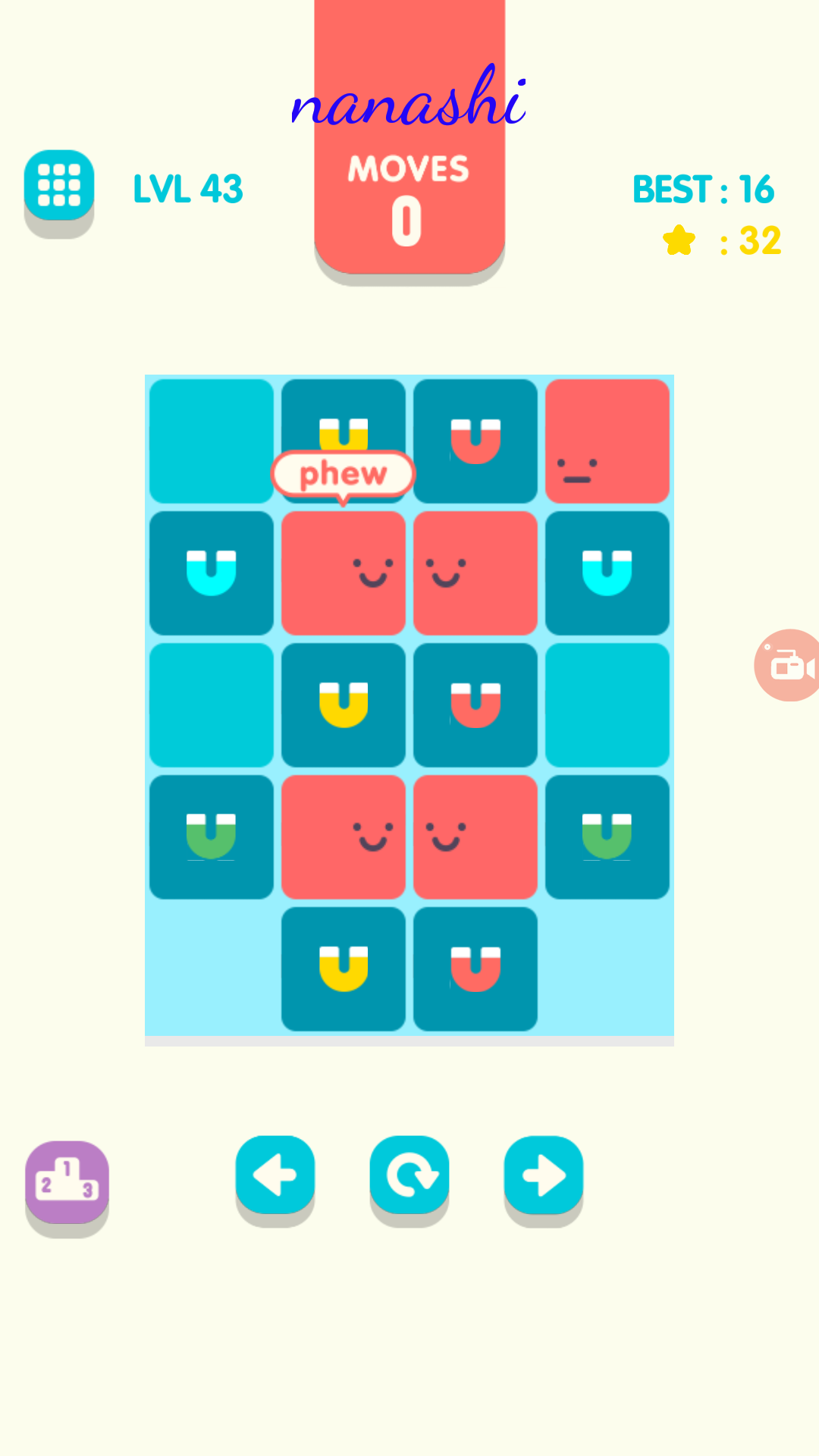
Task: Restart the current level
Action: (409, 1175)
